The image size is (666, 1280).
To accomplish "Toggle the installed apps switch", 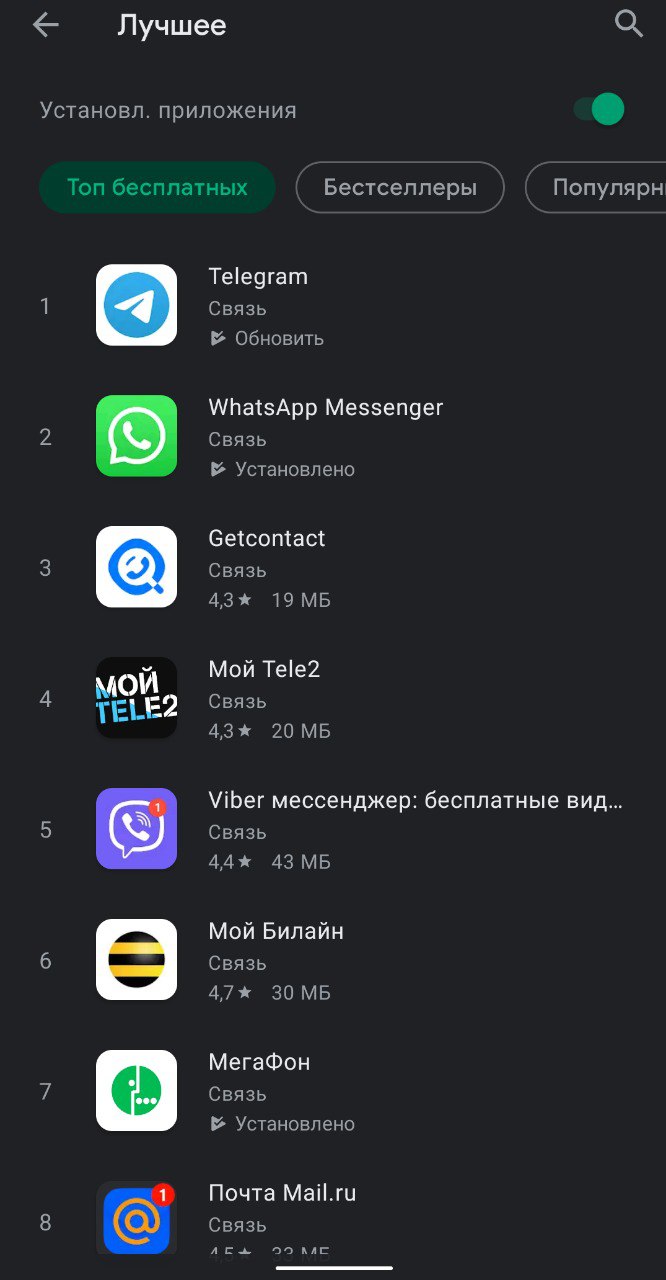I will pos(599,110).
